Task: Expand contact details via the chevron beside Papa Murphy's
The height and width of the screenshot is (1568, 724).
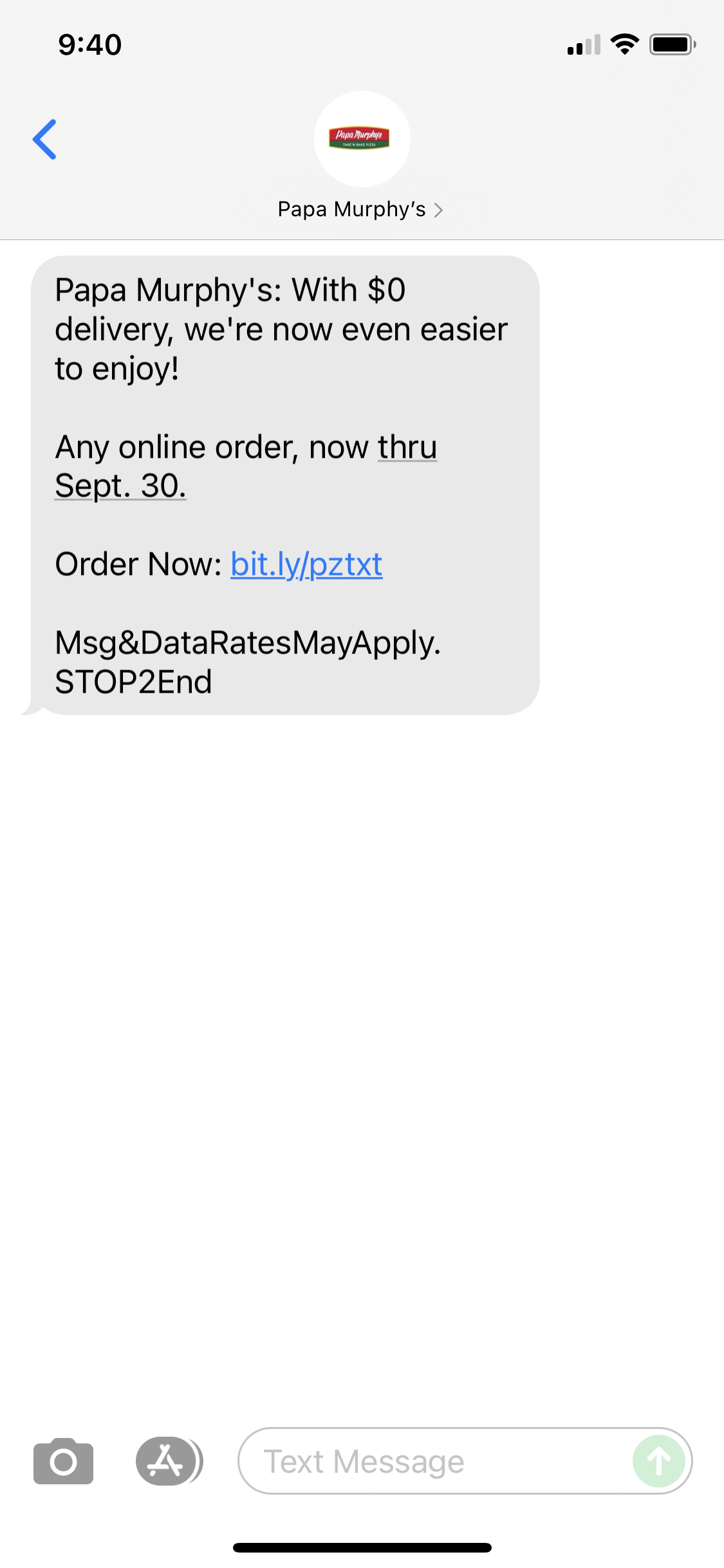Action: [x=440, y=210]
